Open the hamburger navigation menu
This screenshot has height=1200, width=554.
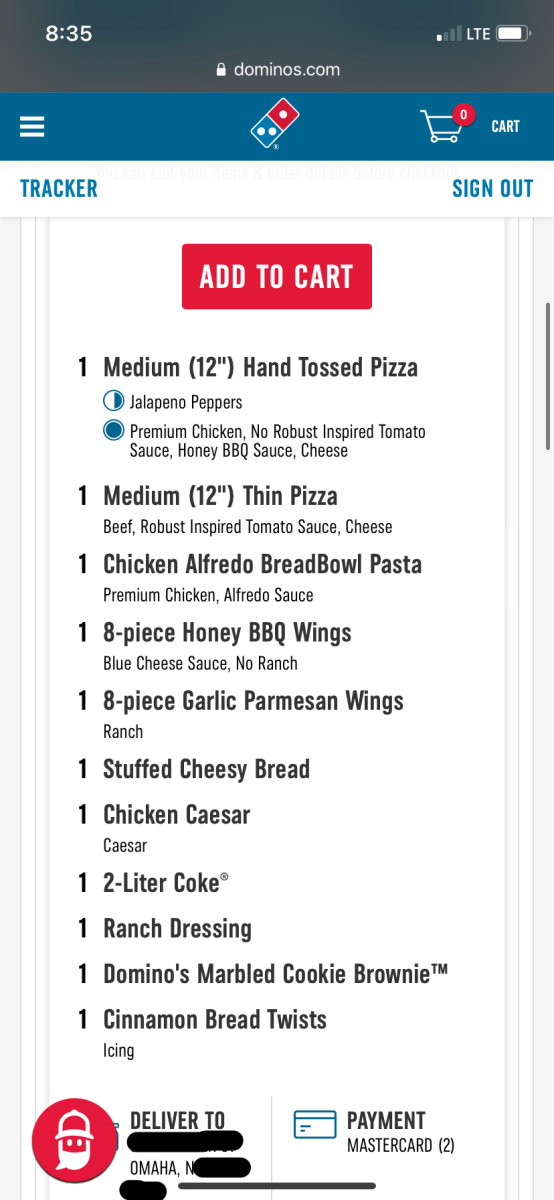pos(33,127)
